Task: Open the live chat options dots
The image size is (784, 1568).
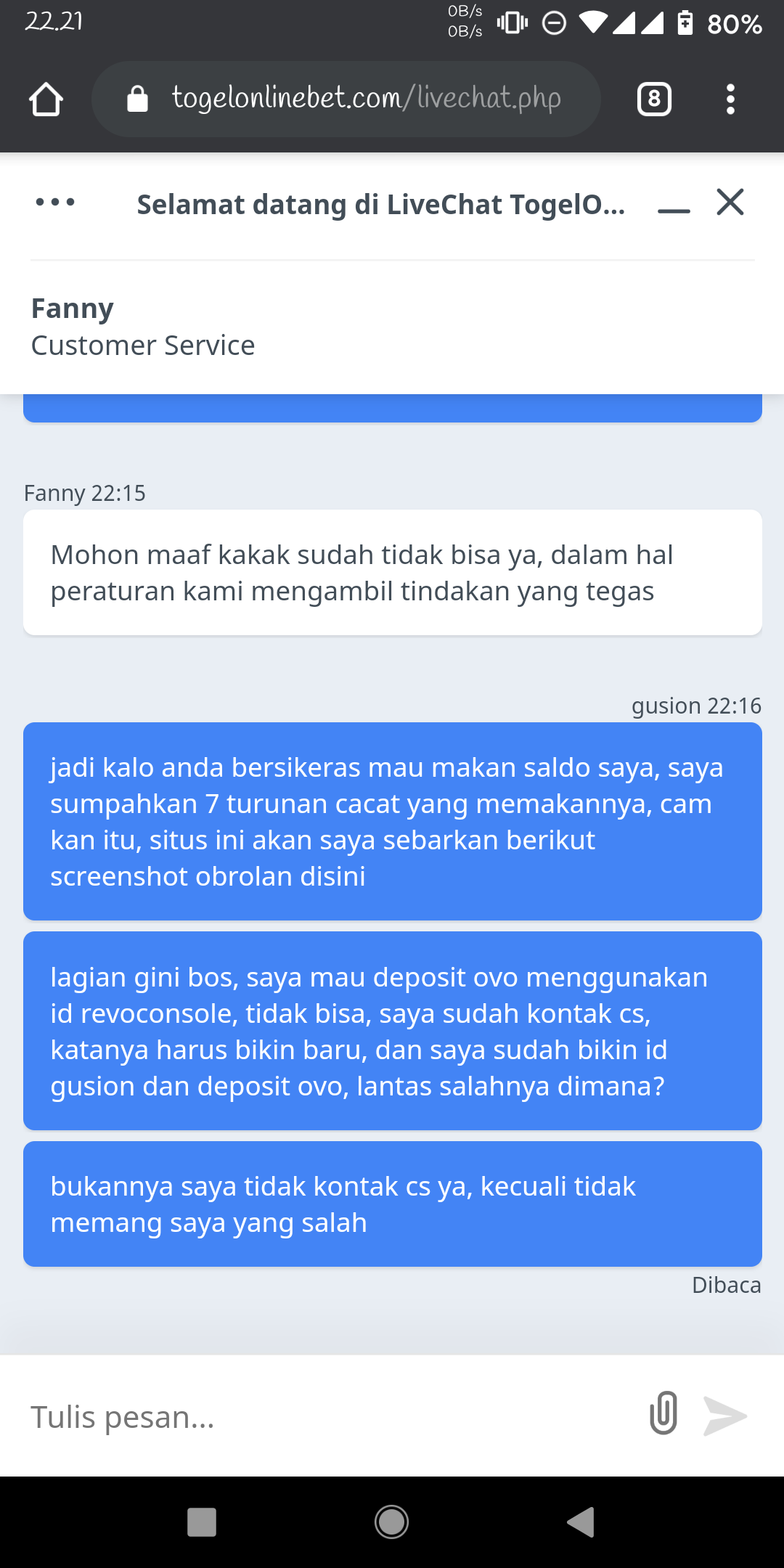Action: 55,203
